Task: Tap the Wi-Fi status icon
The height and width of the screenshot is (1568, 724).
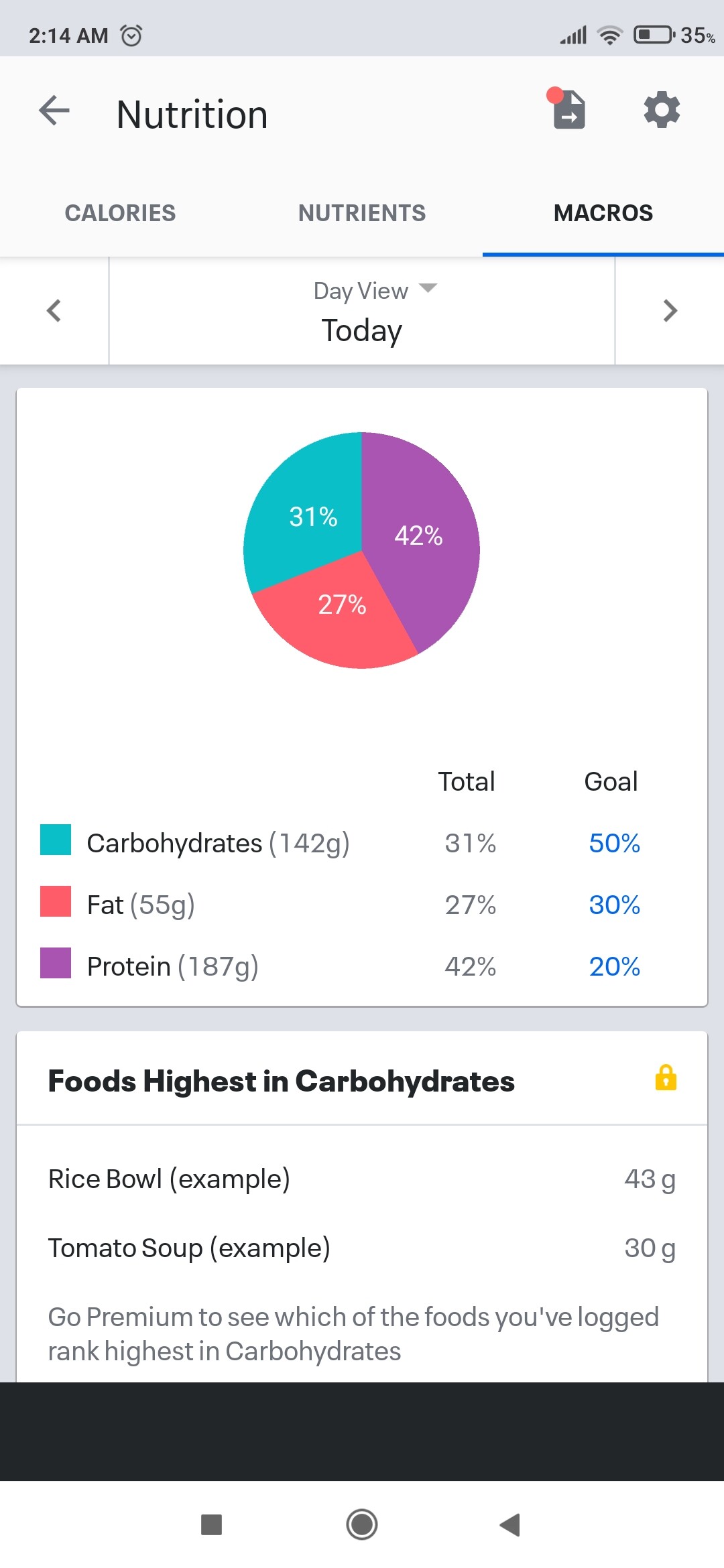Action: (x=609, y=35)
